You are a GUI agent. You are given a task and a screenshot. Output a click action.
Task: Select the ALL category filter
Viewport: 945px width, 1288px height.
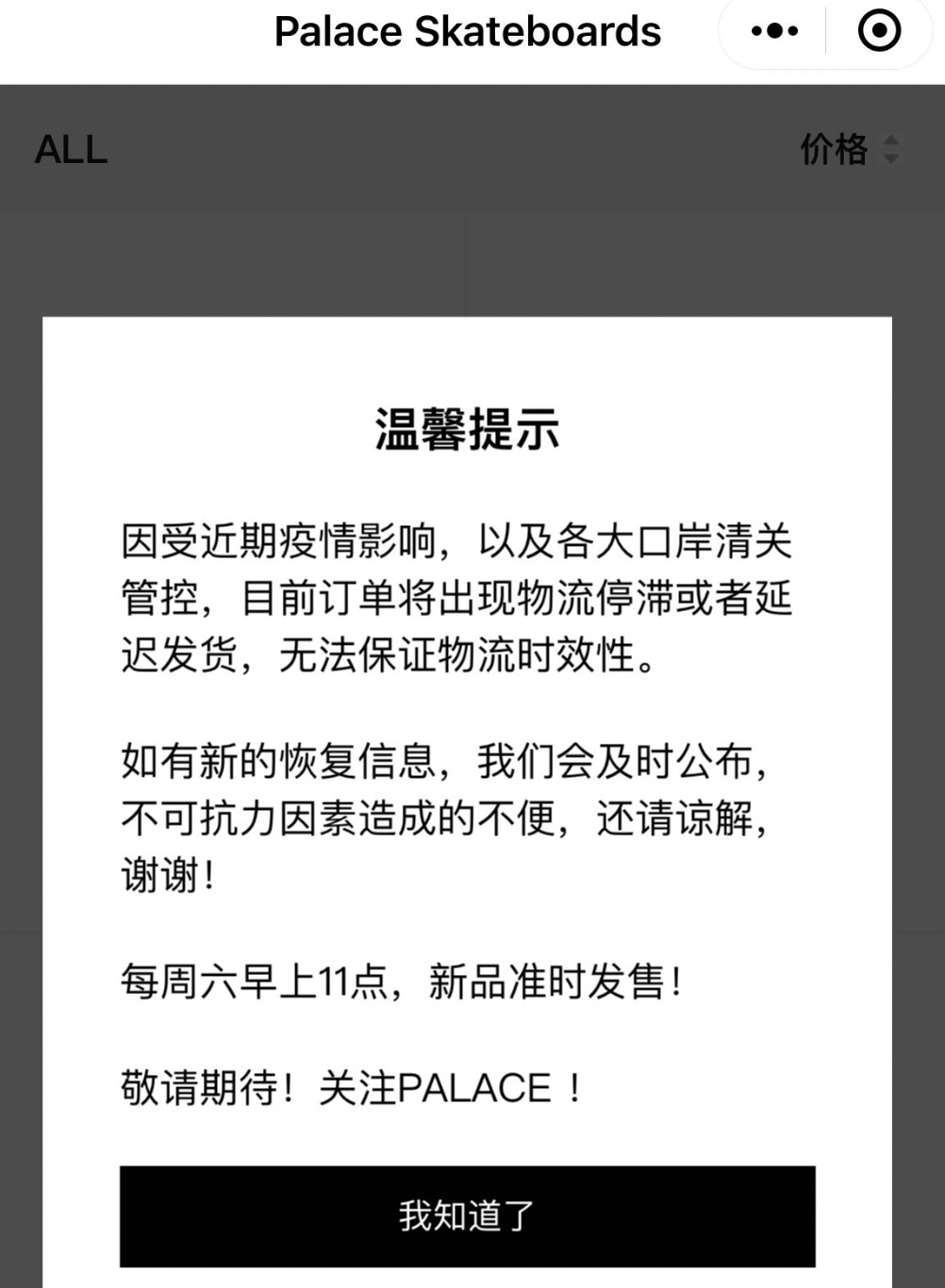coord(72,149)
